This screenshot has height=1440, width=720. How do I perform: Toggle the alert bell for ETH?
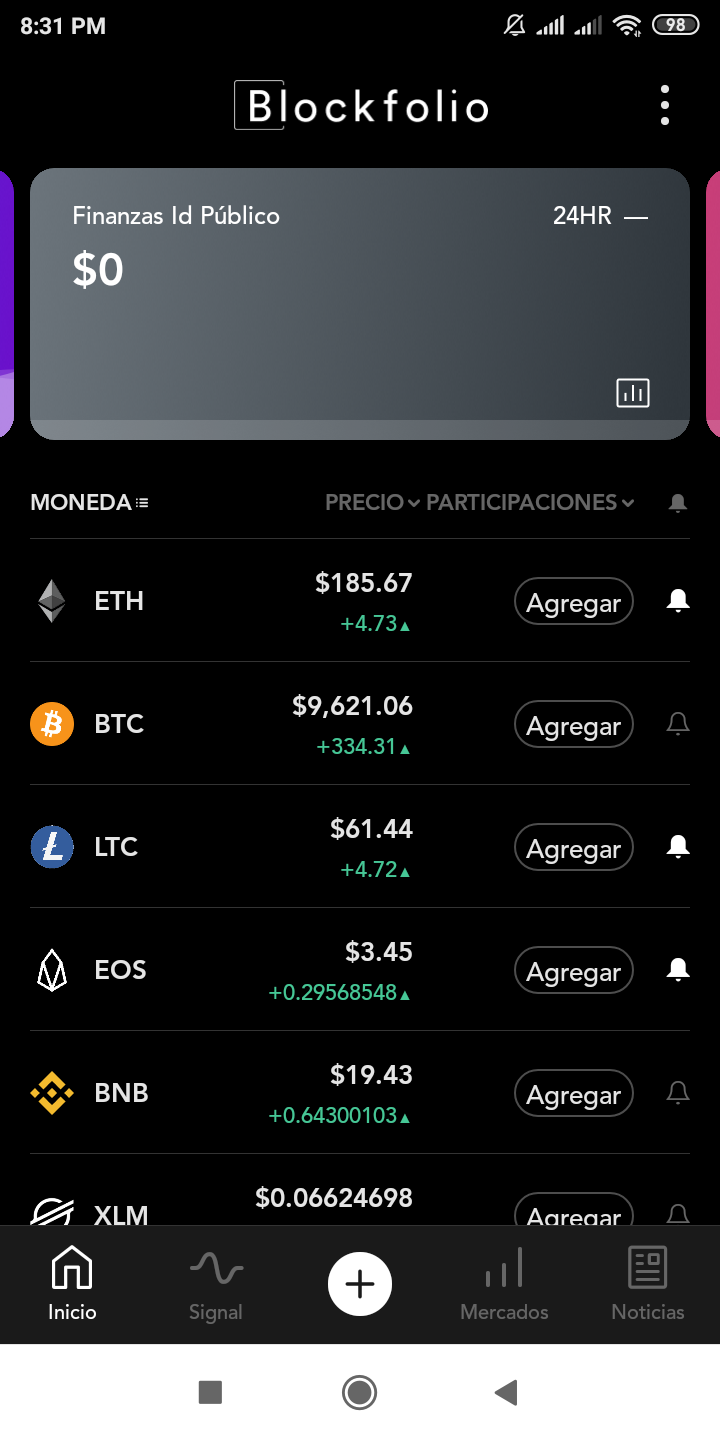[678, 601]
